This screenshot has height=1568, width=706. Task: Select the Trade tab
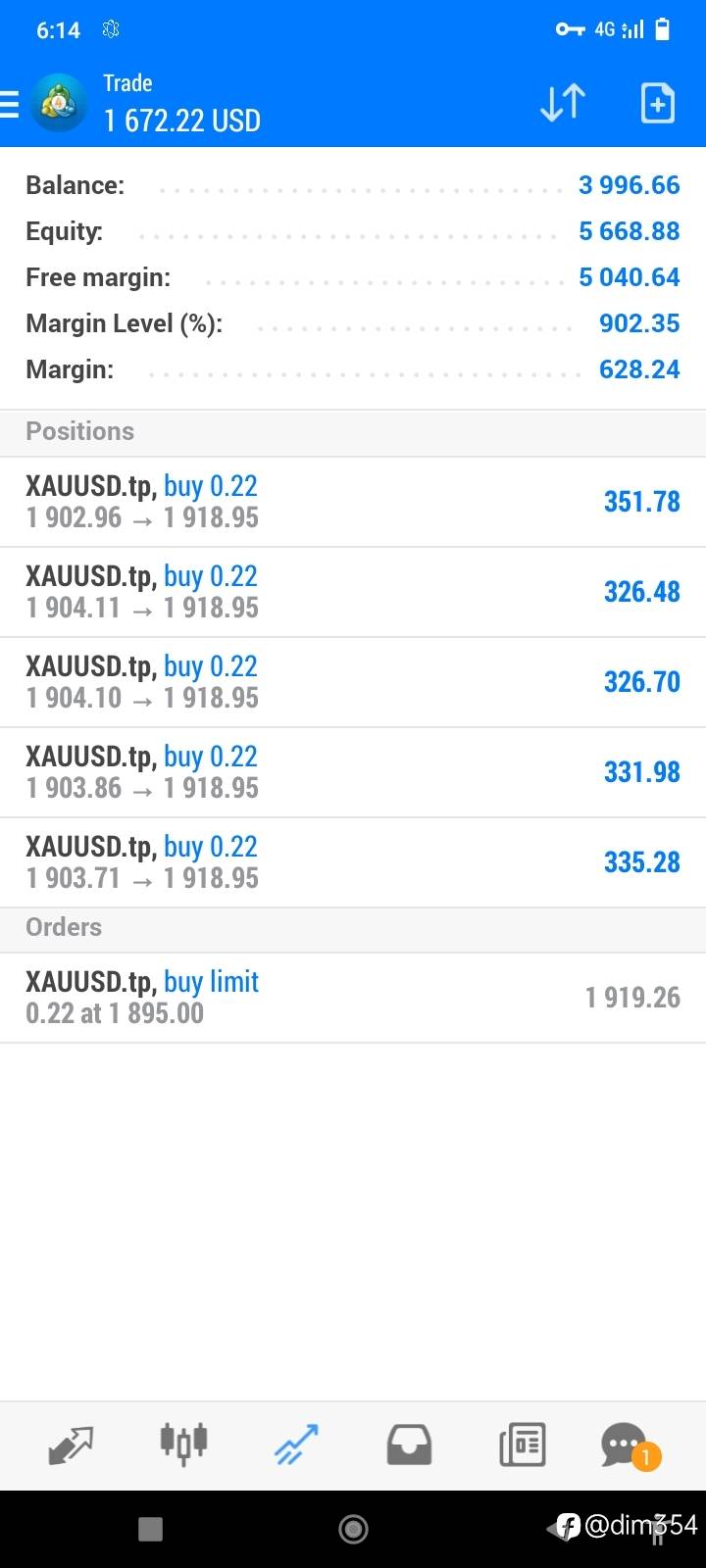click(296, 1445)
